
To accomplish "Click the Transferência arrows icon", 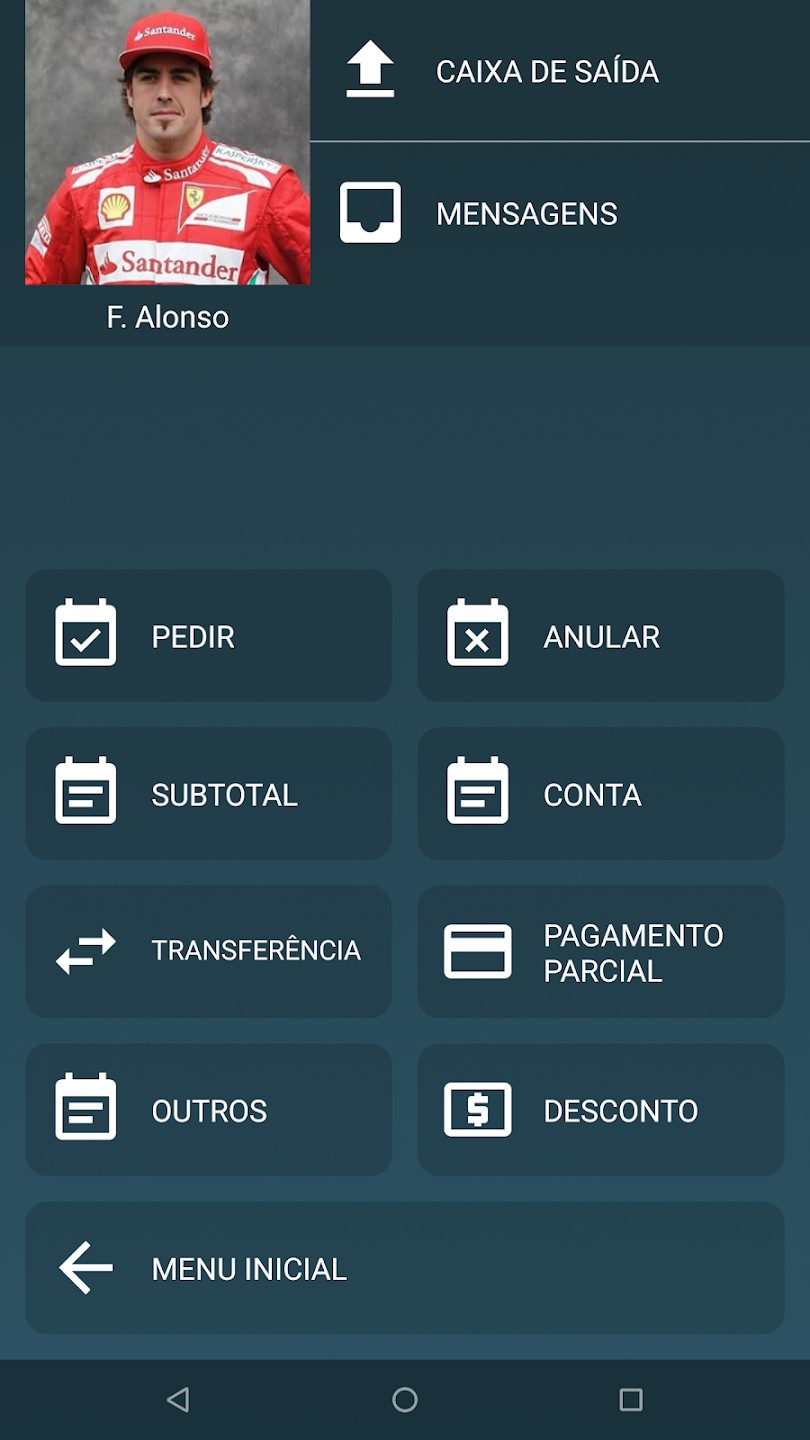I will pos(85,951).
